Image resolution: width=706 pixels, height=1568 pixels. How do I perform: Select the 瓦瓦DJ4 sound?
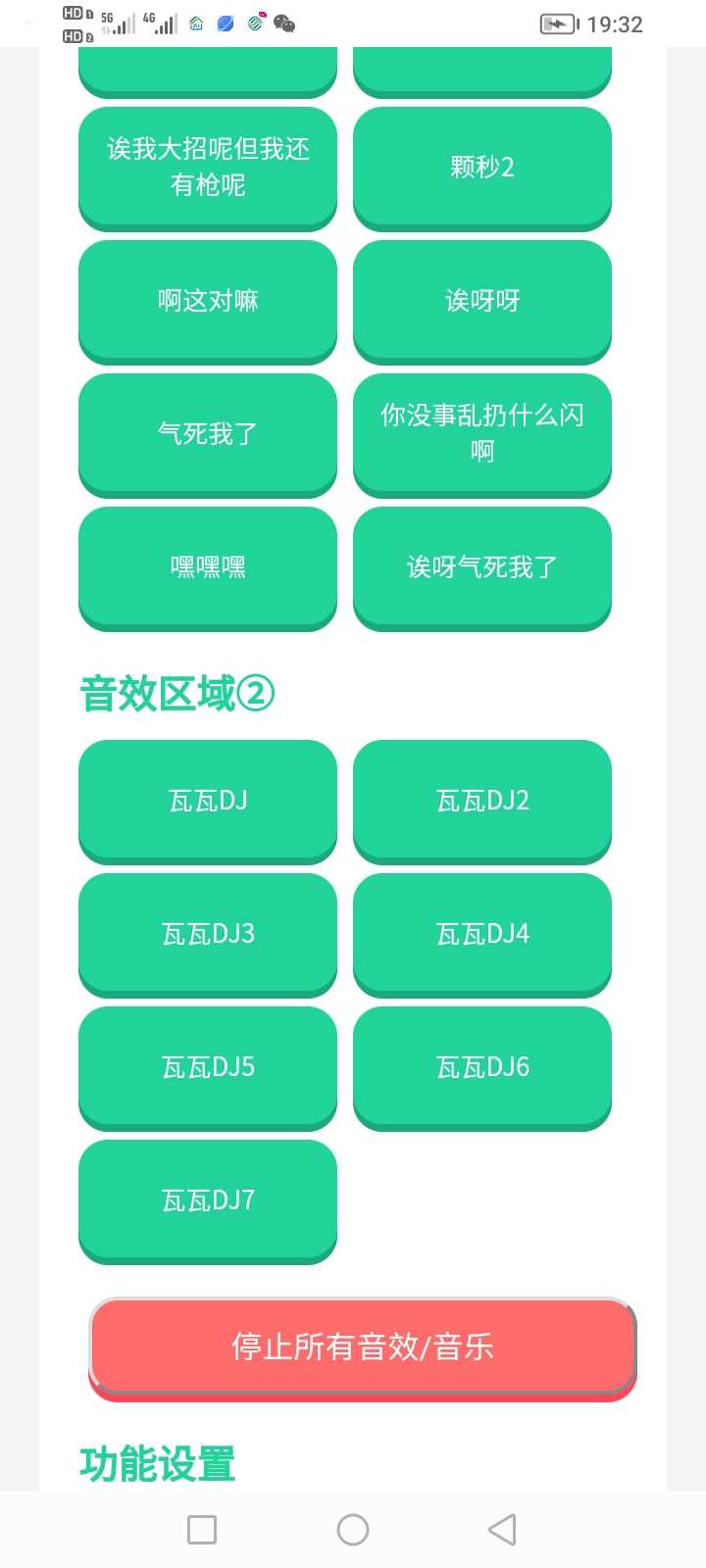[x=481, y=933]
